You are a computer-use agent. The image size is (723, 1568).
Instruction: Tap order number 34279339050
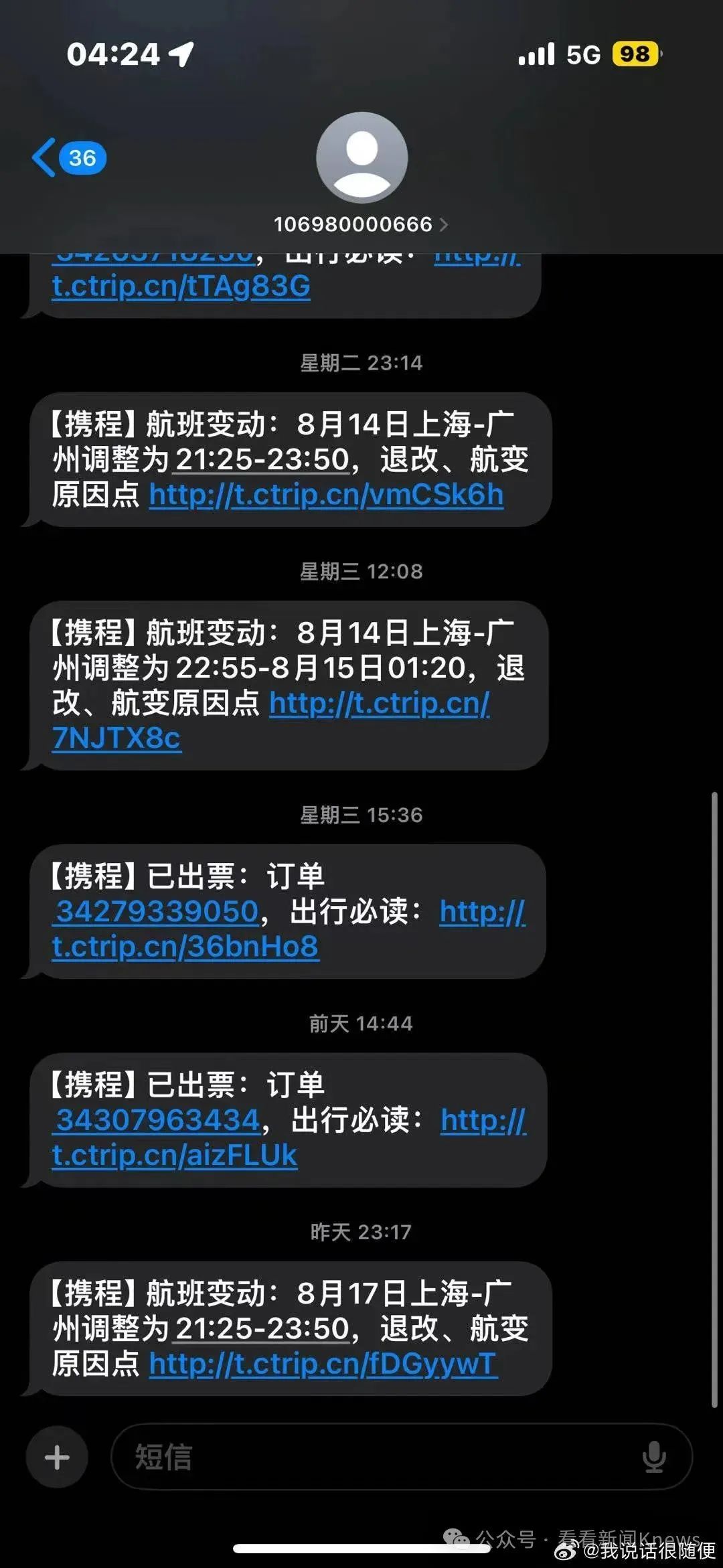pos(157,912)
